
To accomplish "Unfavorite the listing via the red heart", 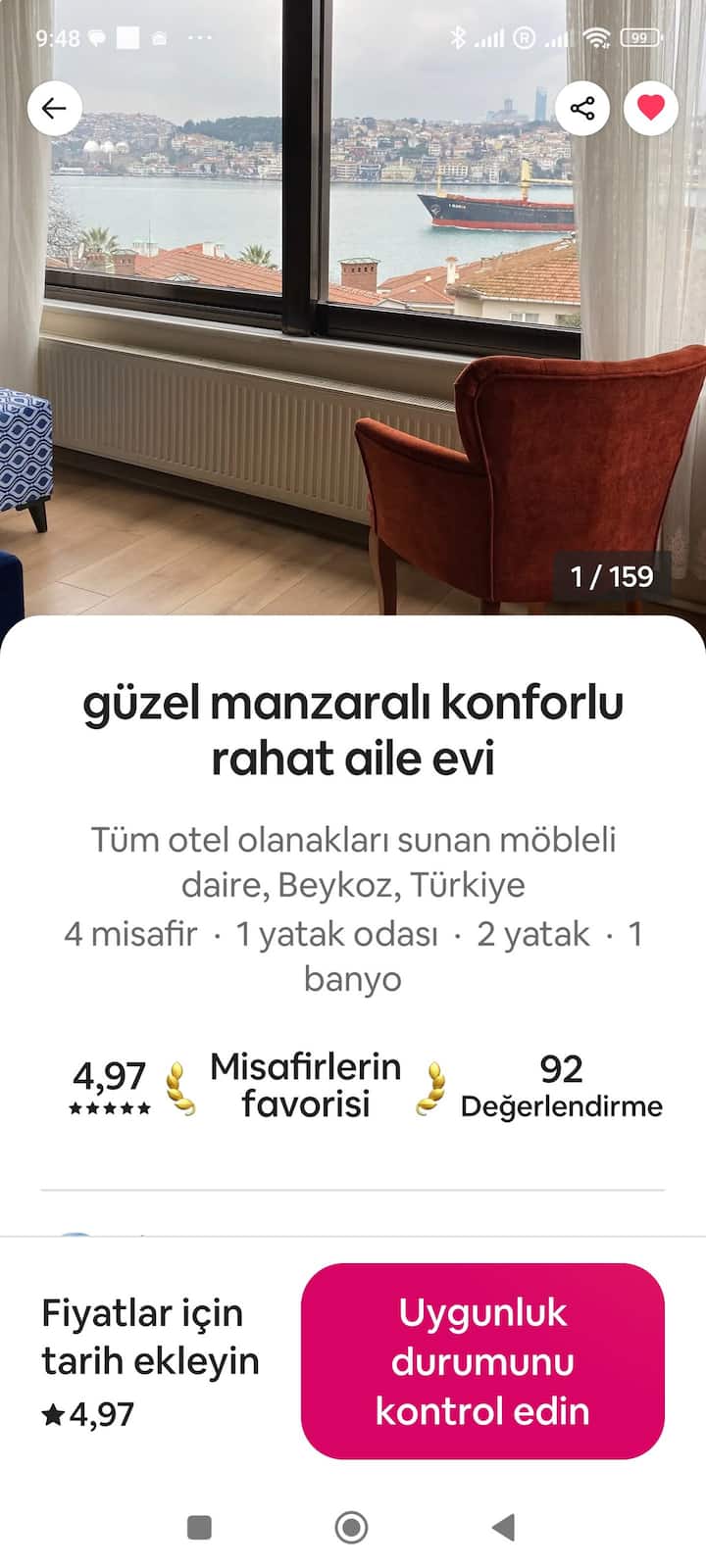I will (650, 110).
